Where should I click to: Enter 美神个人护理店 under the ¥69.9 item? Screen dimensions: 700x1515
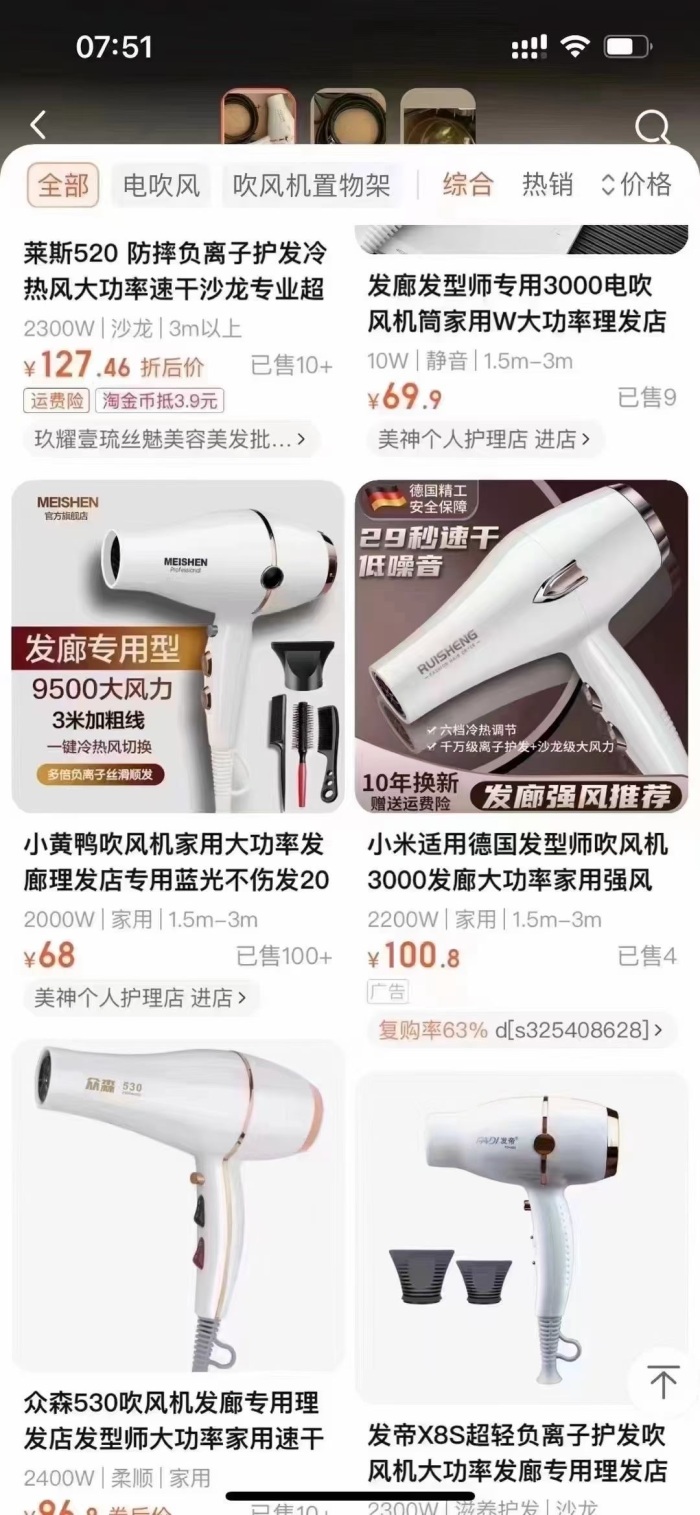tap(485, 438)
